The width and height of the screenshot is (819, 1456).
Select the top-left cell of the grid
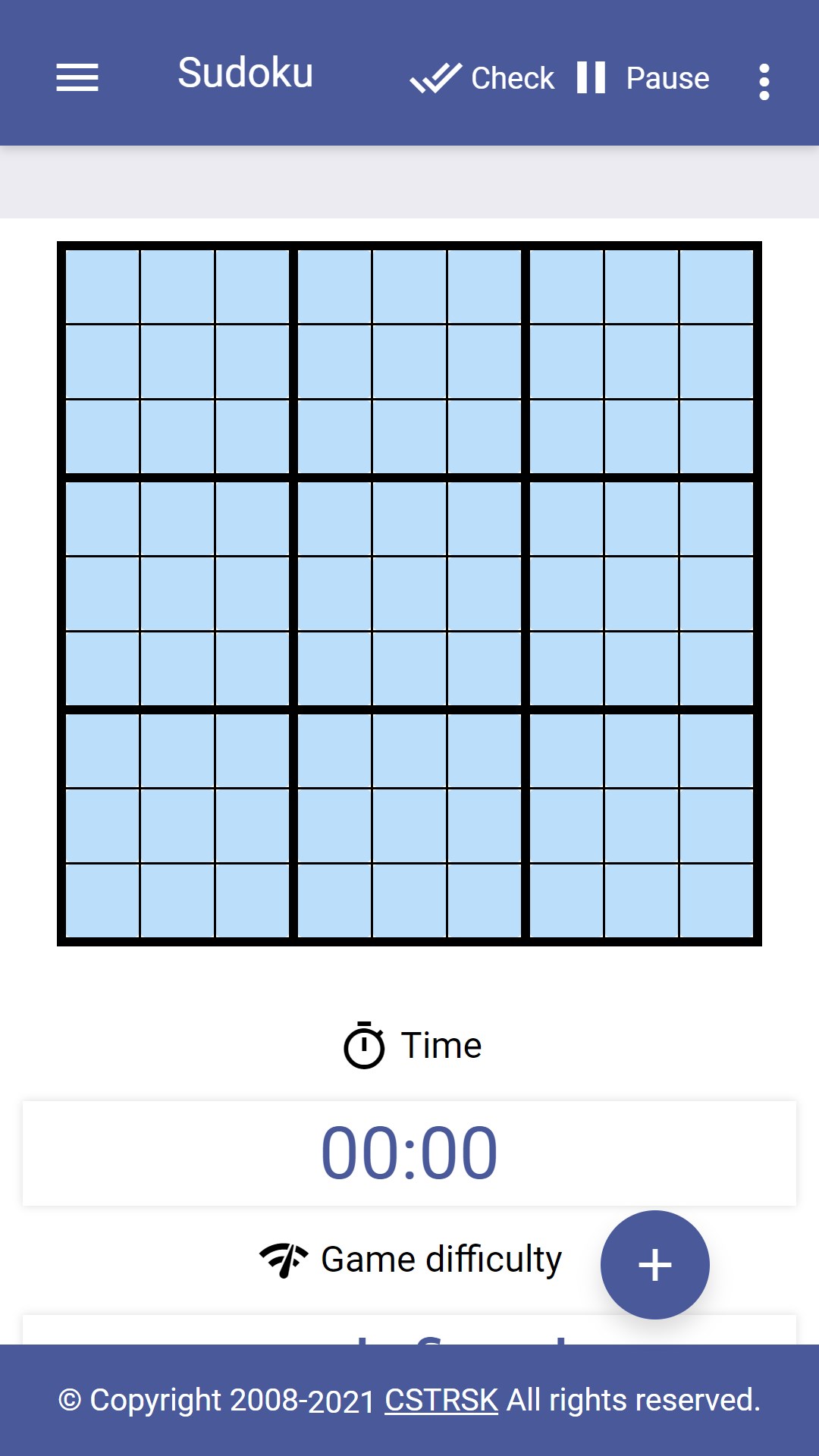(x=102, y=287)
